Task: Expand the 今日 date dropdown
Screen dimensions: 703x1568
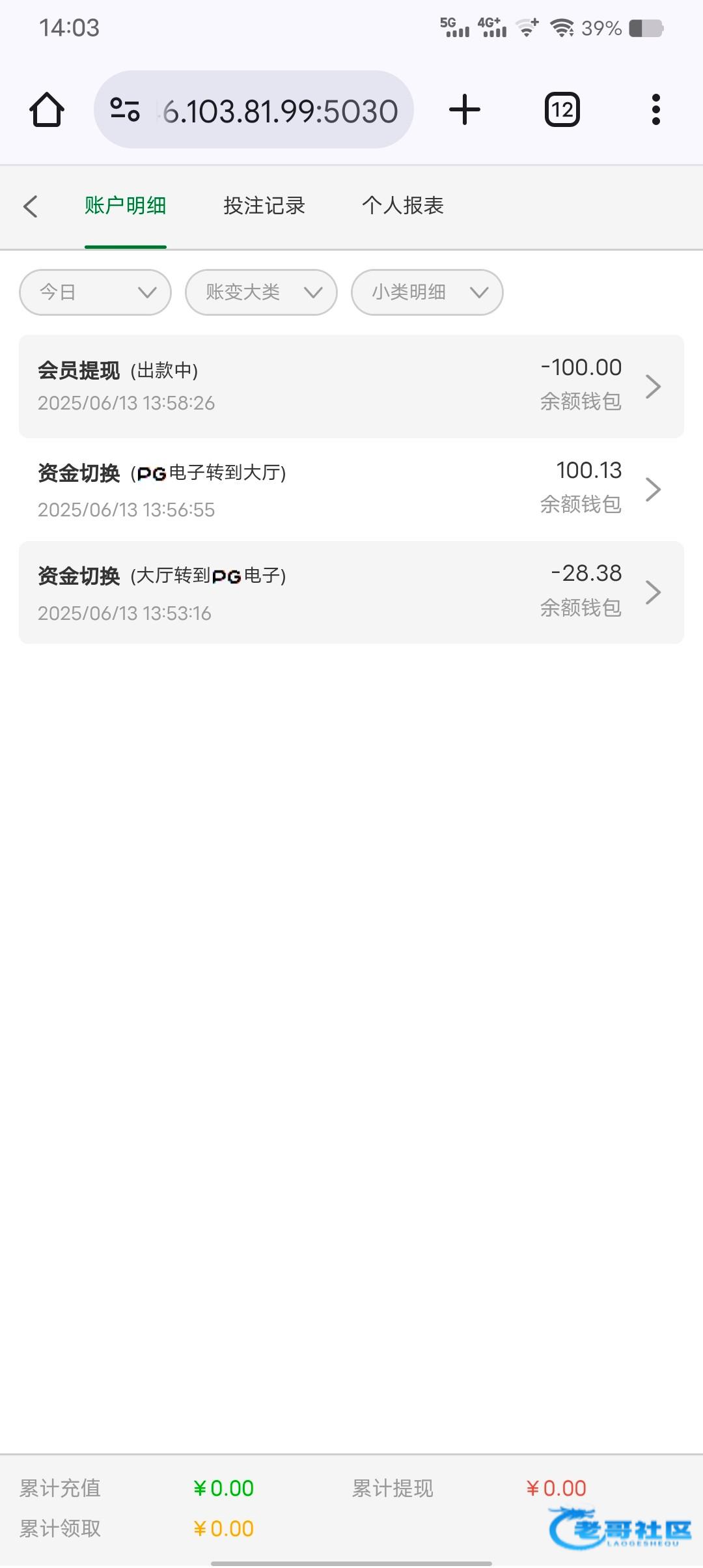Action: pyautogui.click(x=96, y=292)
